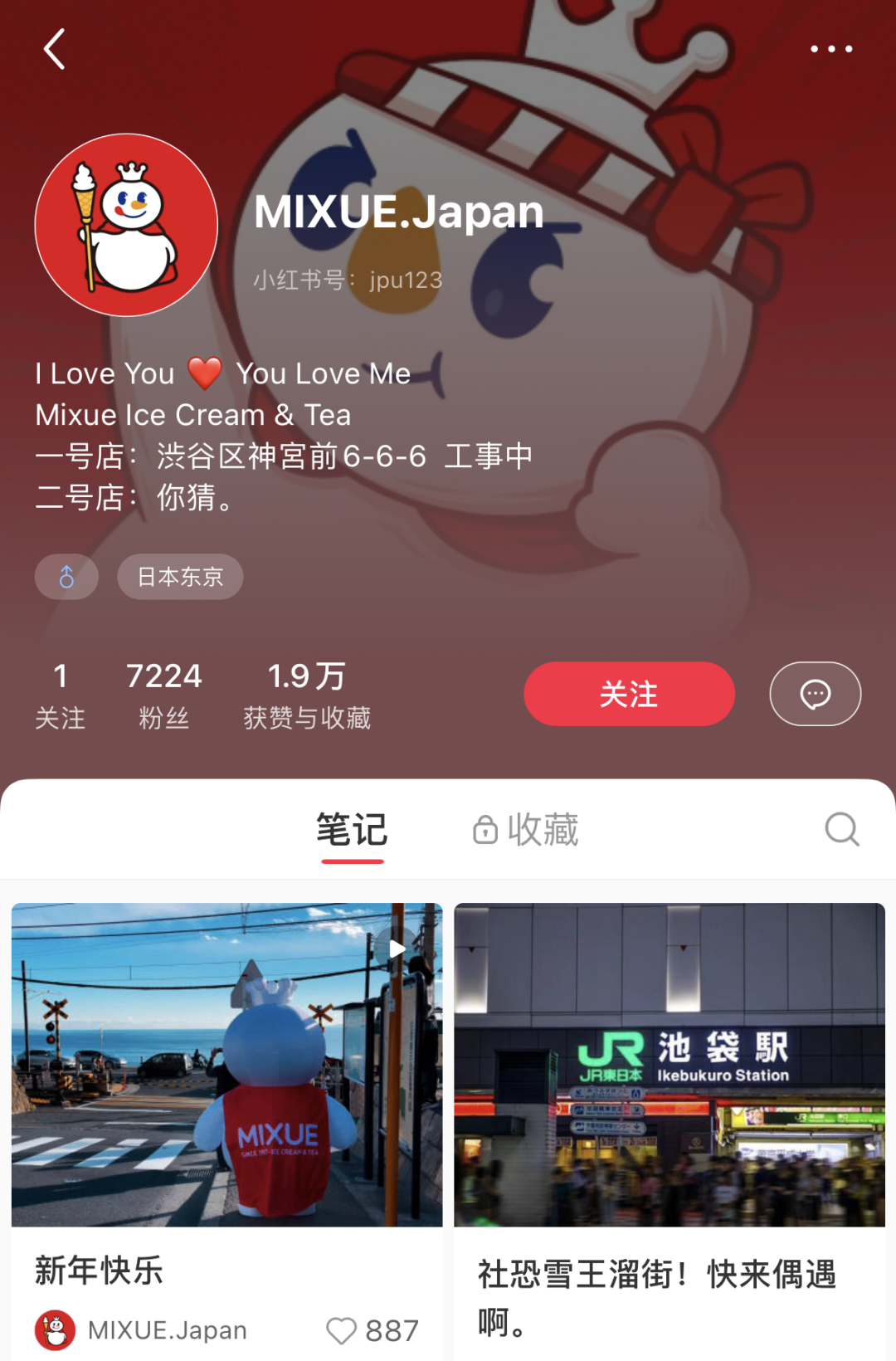Like the 新年快乐 post heart icon
The image size is (896, 1361).
click(x=343, y=1329)
